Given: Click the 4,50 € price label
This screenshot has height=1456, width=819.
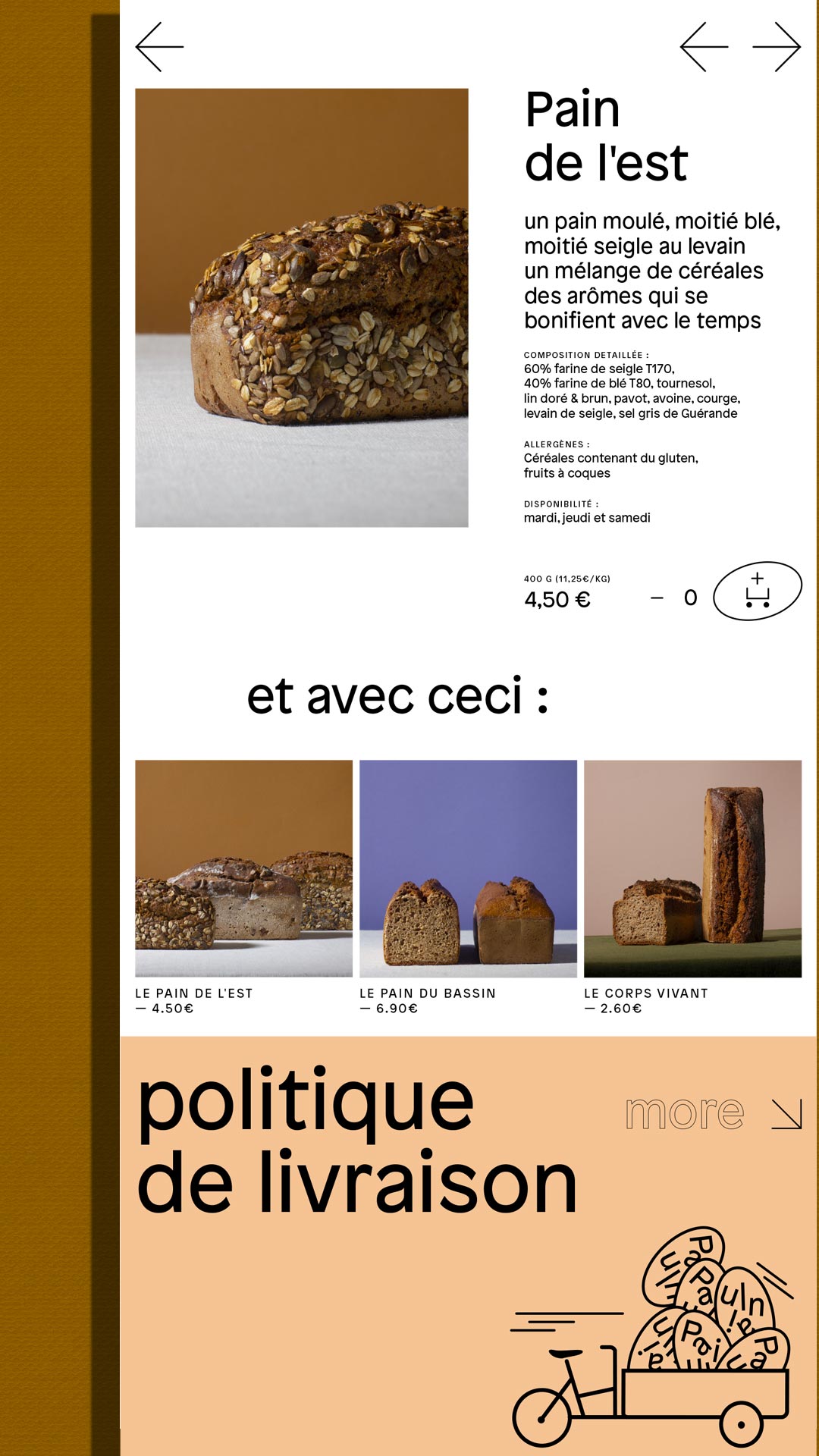Looking at the screenshot, I should tap(557, 600).
